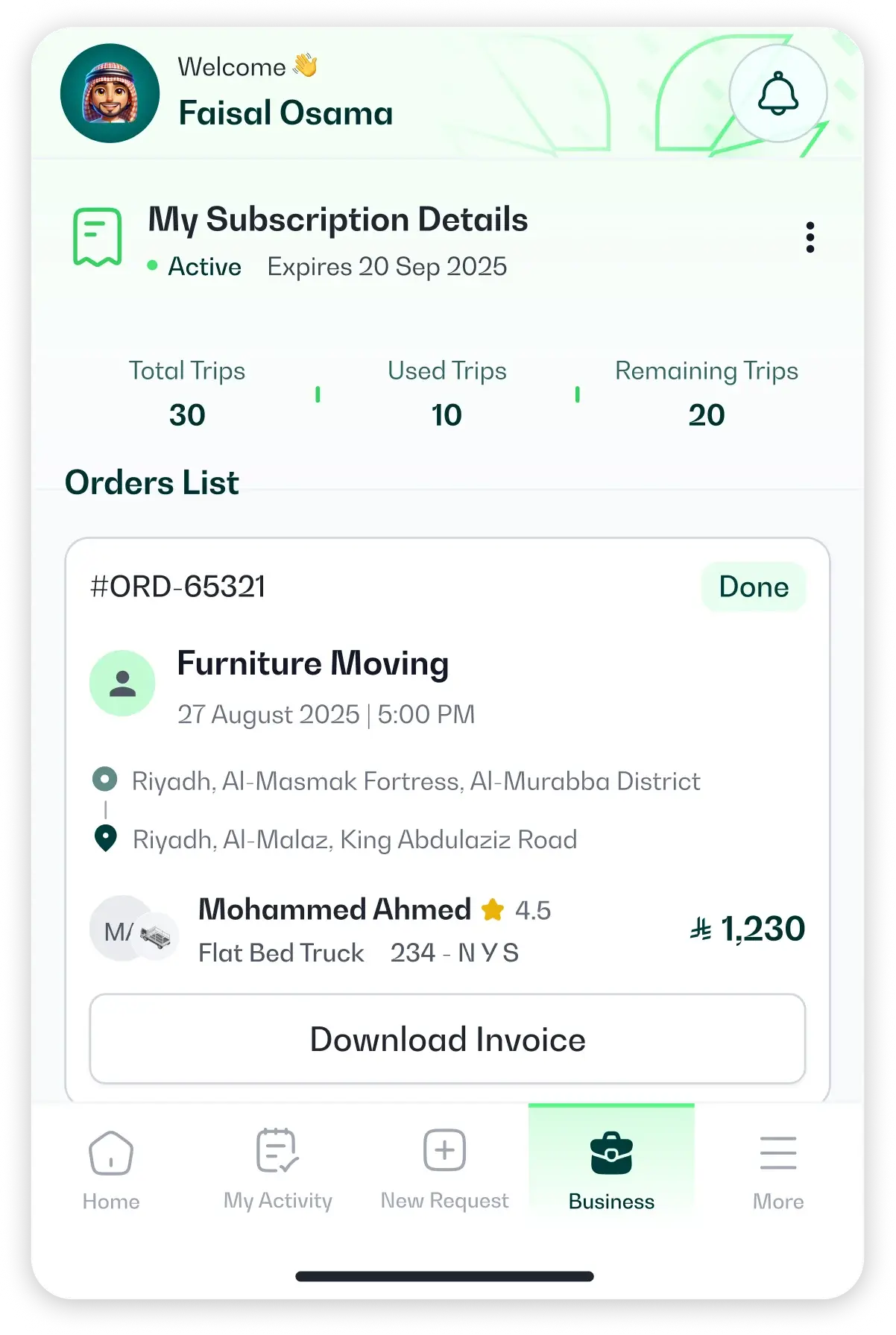Select the Business tab
The image size is (896, 1335).
[x=611, y=1167]
